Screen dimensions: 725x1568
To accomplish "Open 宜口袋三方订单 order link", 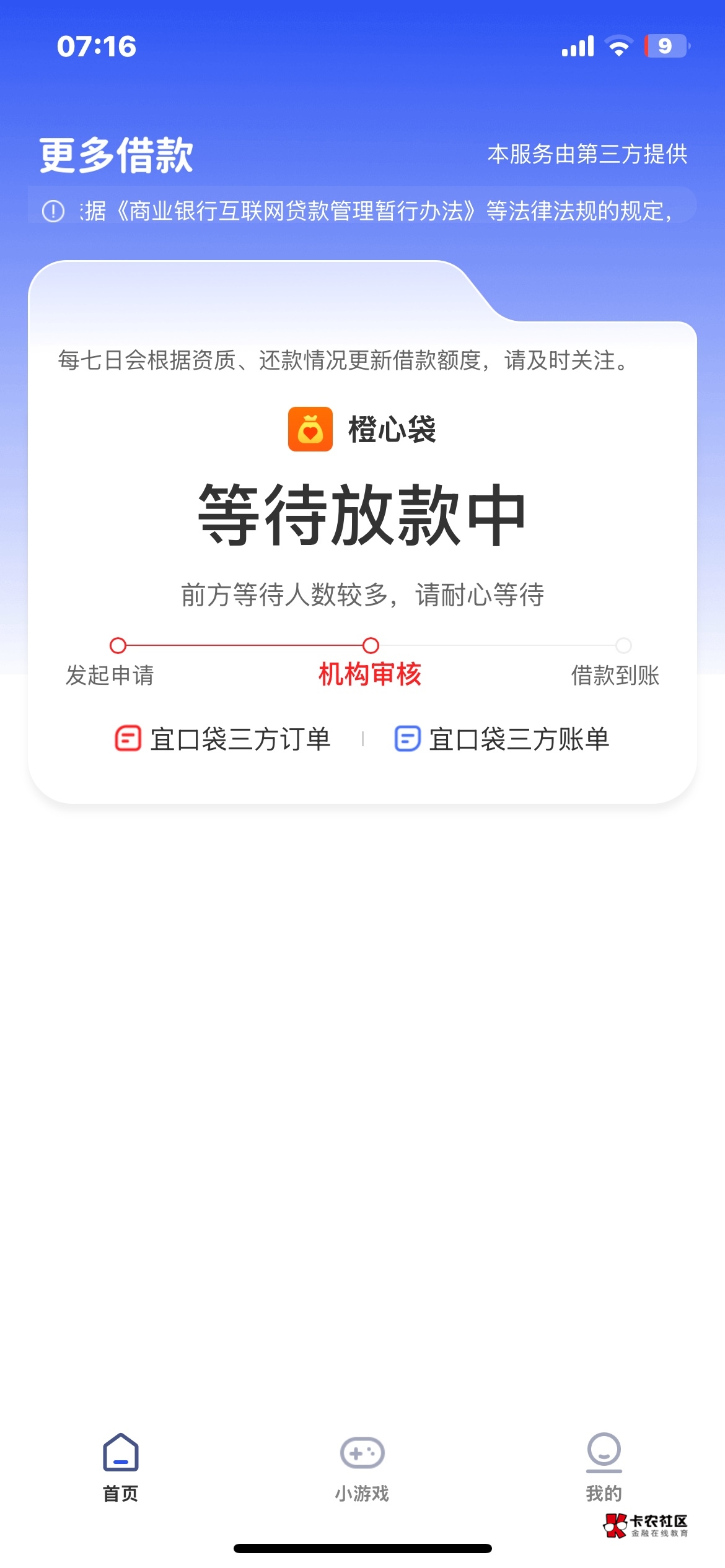I will pyautogui.click(x=223, y=739).
